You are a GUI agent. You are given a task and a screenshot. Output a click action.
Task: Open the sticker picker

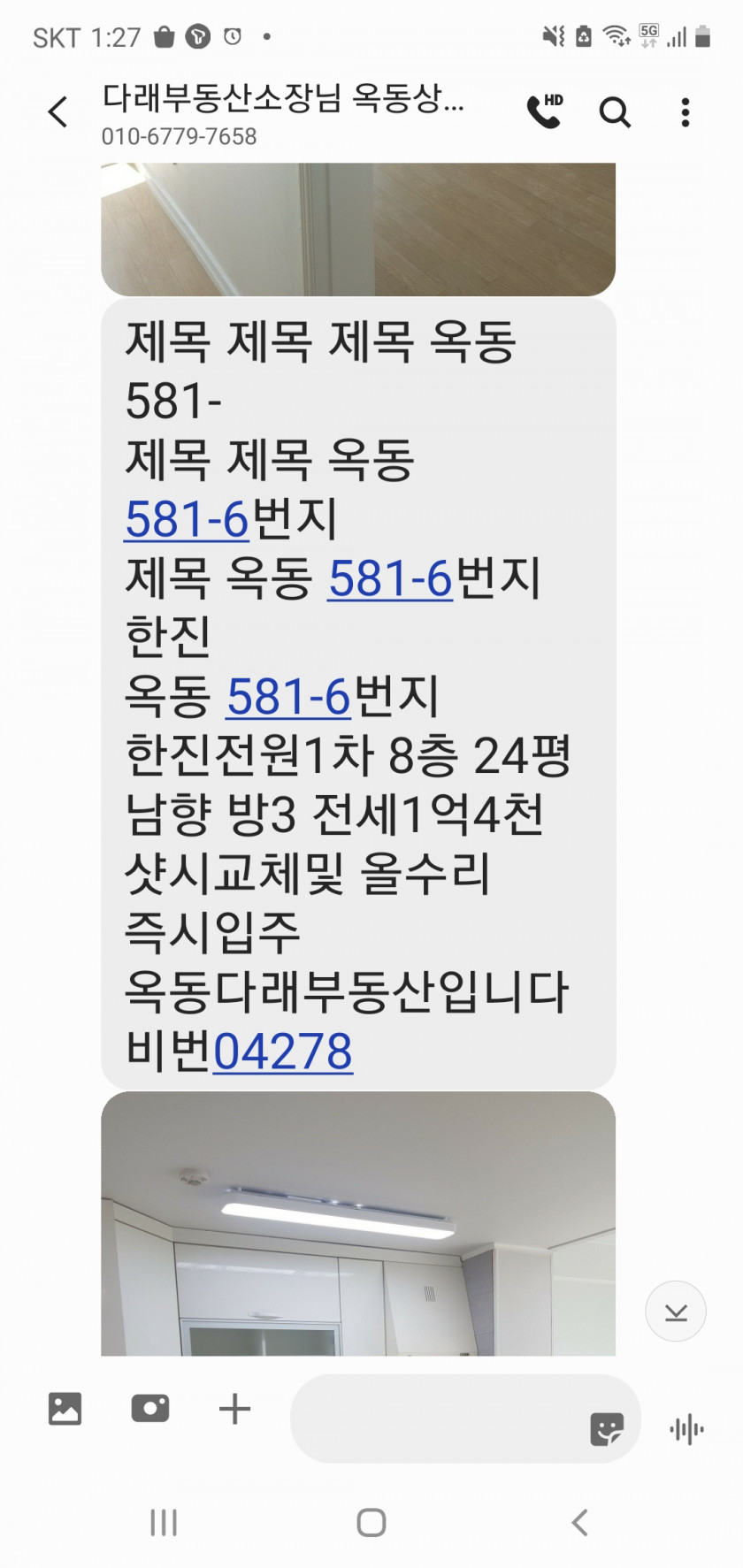pos(607,1429)
